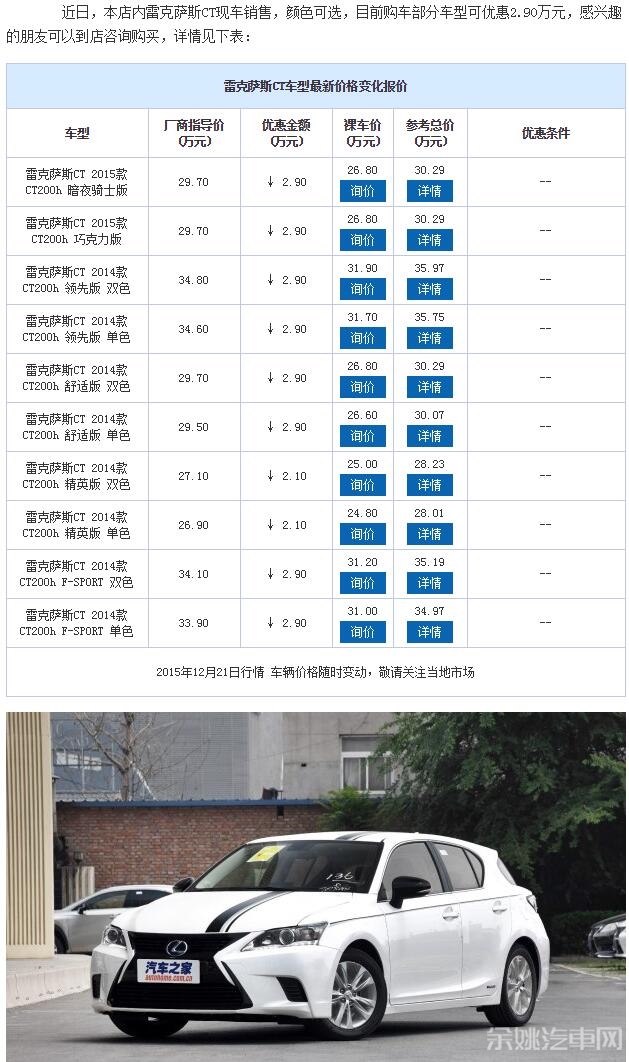This screenshot has width=629, height=1062.
Task: Select 询价 for 舒适版 双色
Action: [x=362, y=387]
